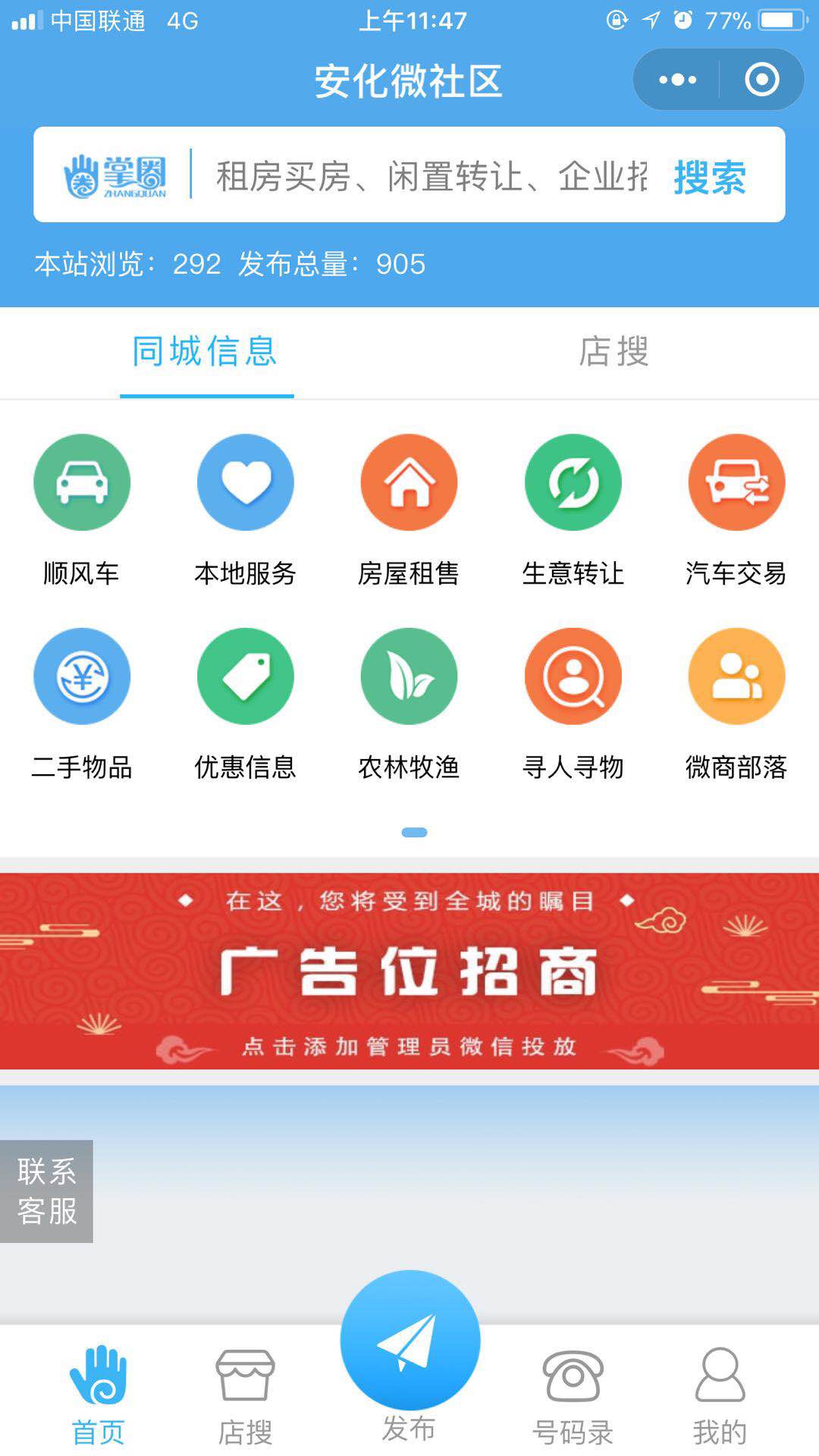This screenshot has width=819, height=1456.
Task: Select the 同城信息 top tab
Action: click(206, 352)
